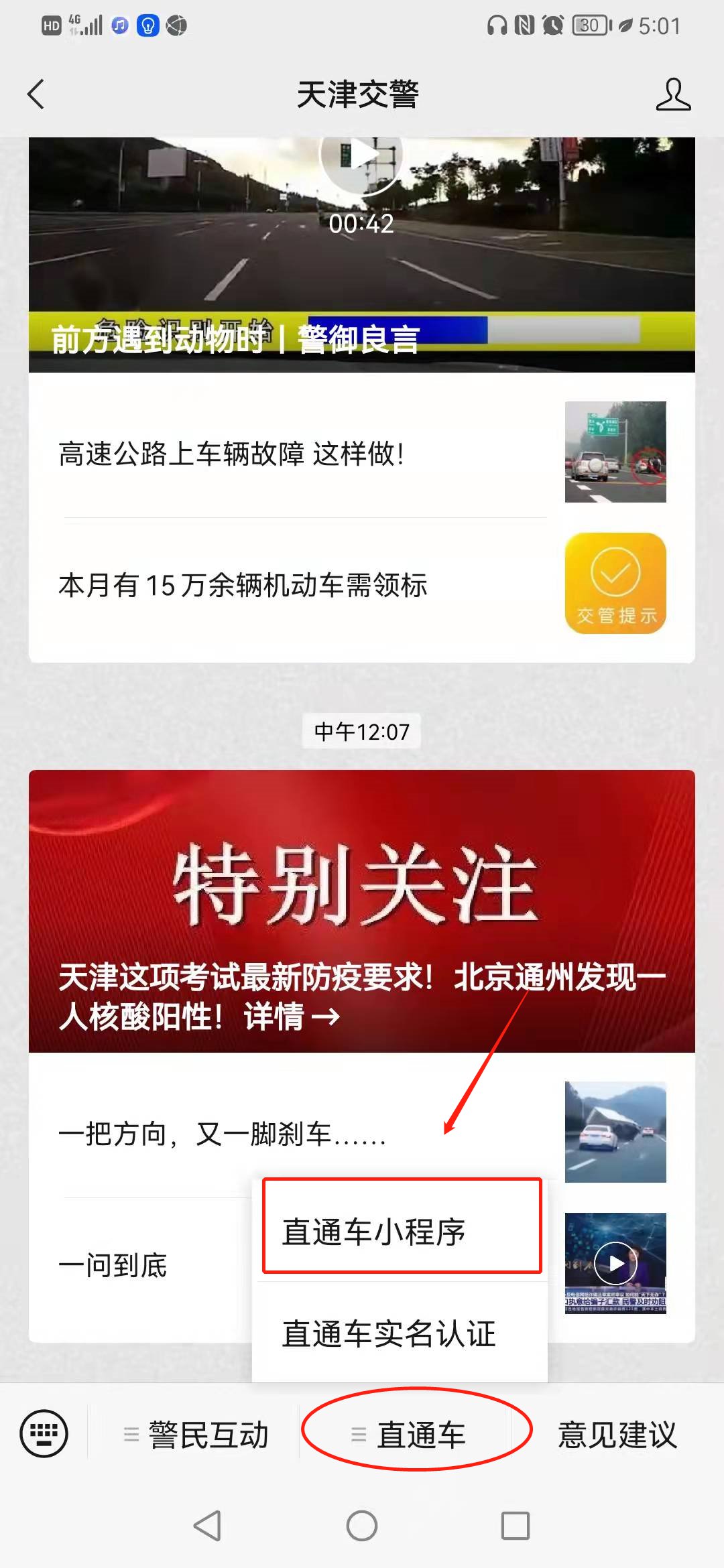The width and height of the screenshot is (724, 1568).
Task: Open the system recent apps view
Action: (x=516, y=1526)
